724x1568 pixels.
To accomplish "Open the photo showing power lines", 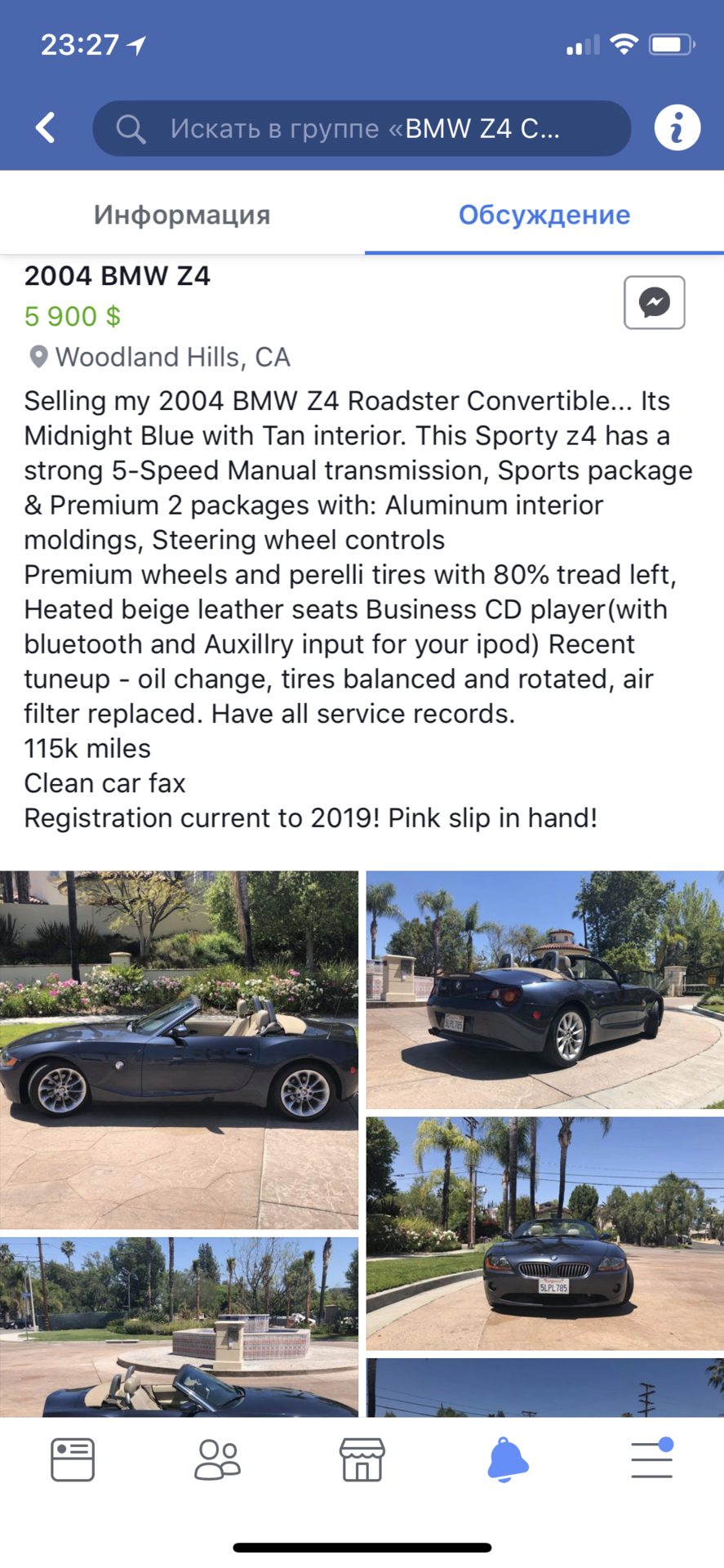I will pyautogui.click(x=544, y=1388).
